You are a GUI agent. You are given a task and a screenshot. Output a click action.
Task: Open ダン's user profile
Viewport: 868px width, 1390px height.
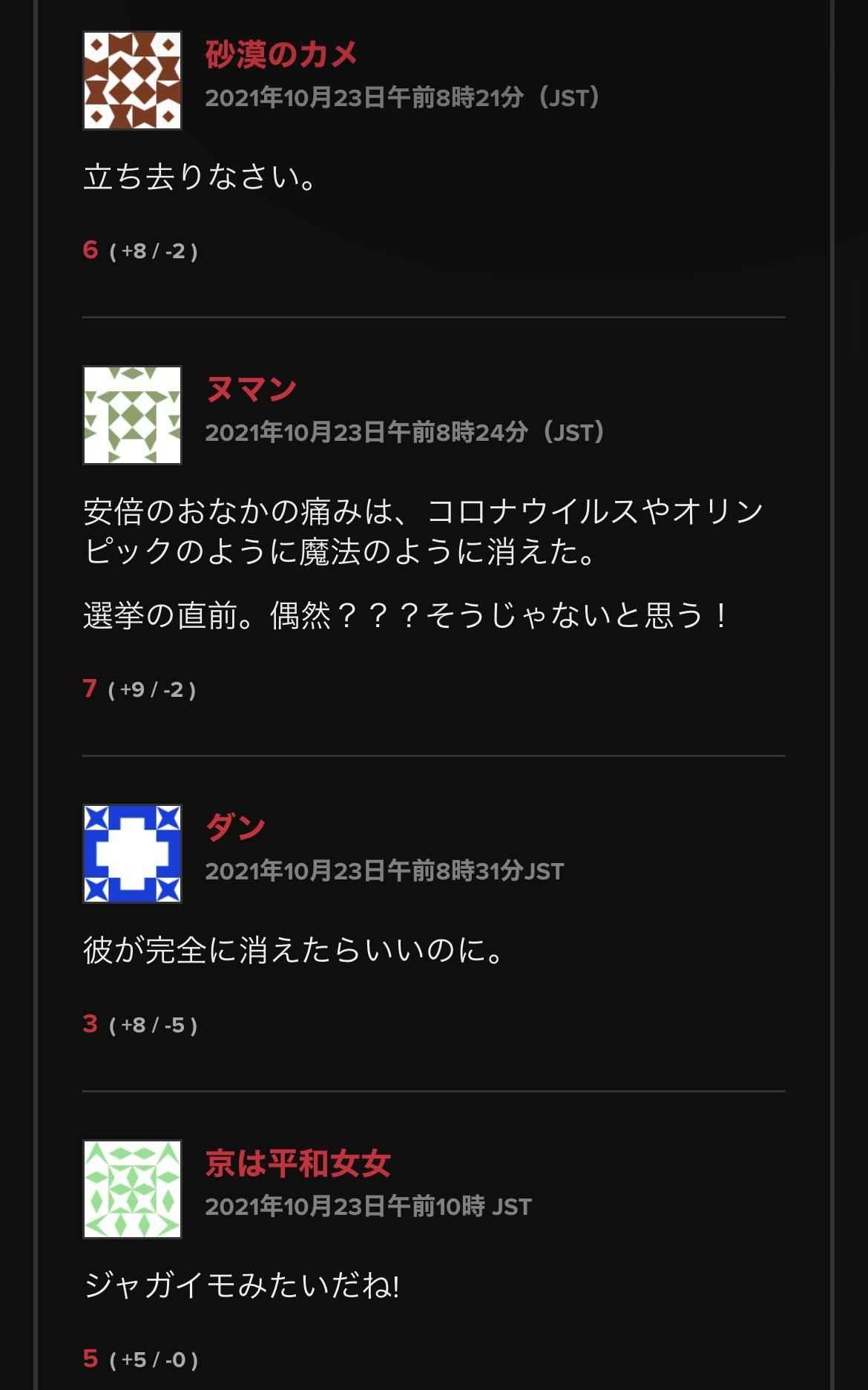pos(235,827)
